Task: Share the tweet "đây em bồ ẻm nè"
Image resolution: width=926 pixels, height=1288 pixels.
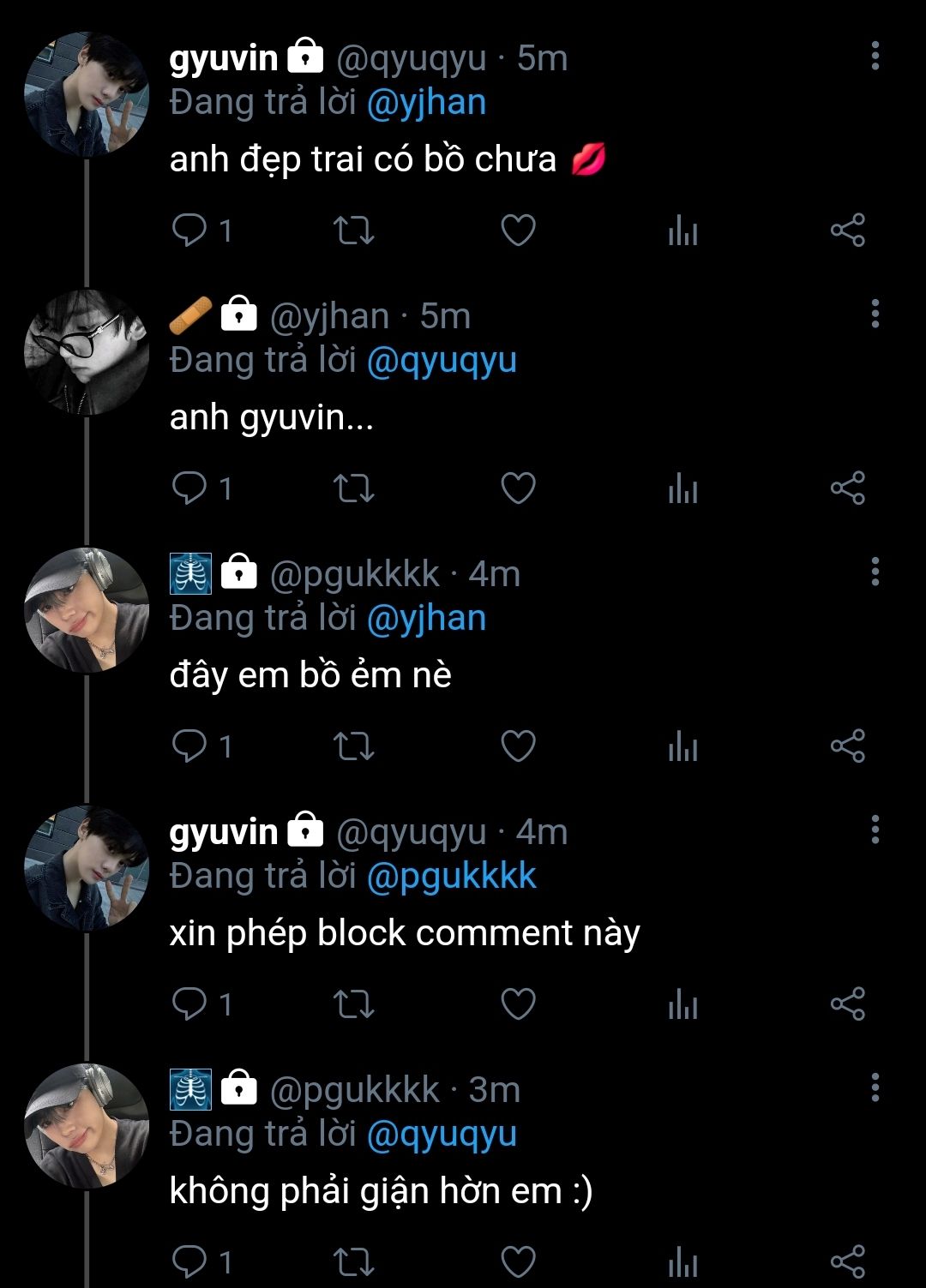Action: (847, 746)
